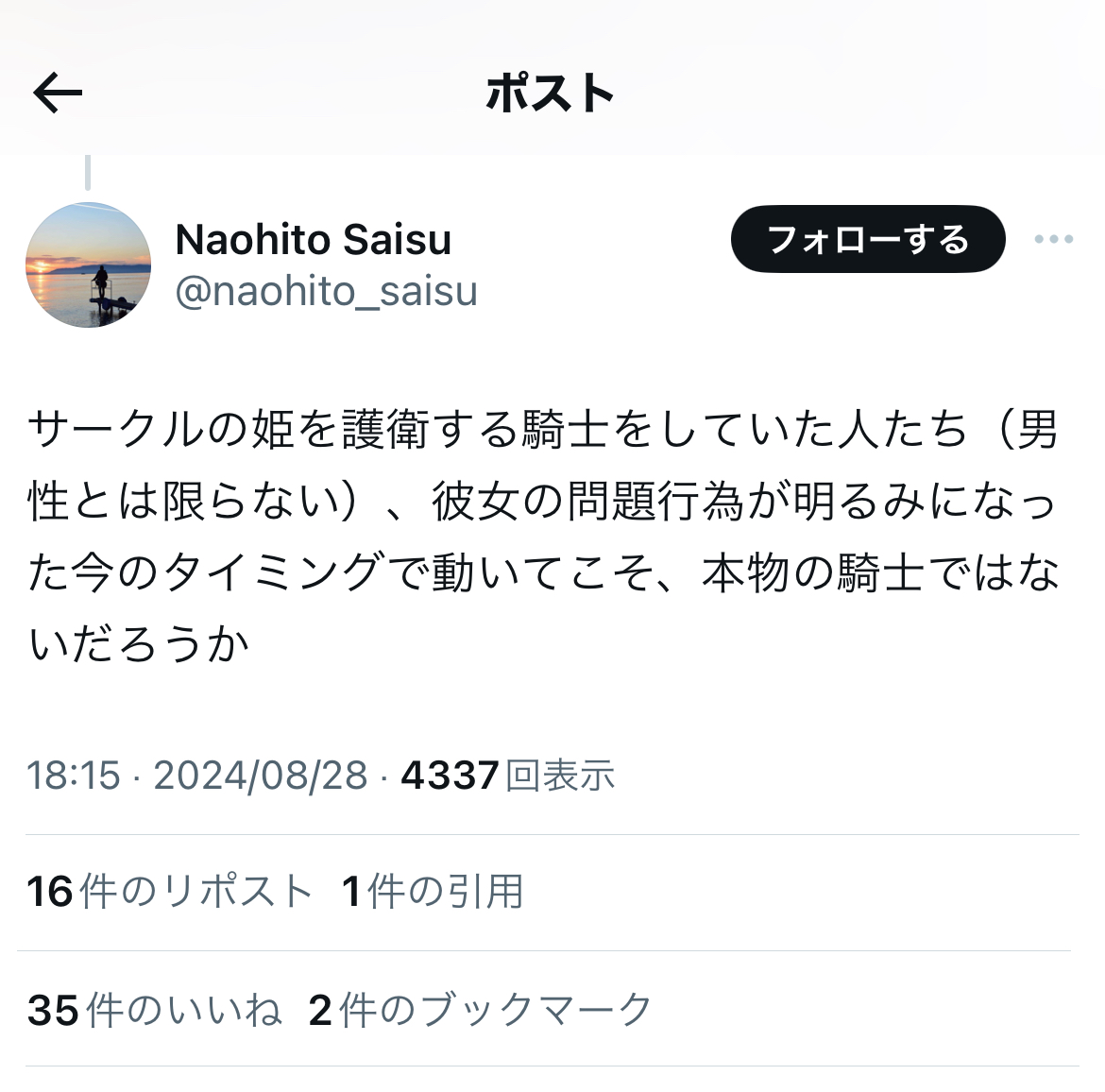Open the three-dot overflow menu
Viewport: 1105px width, 1092px height.
(x=1053, y=240)
